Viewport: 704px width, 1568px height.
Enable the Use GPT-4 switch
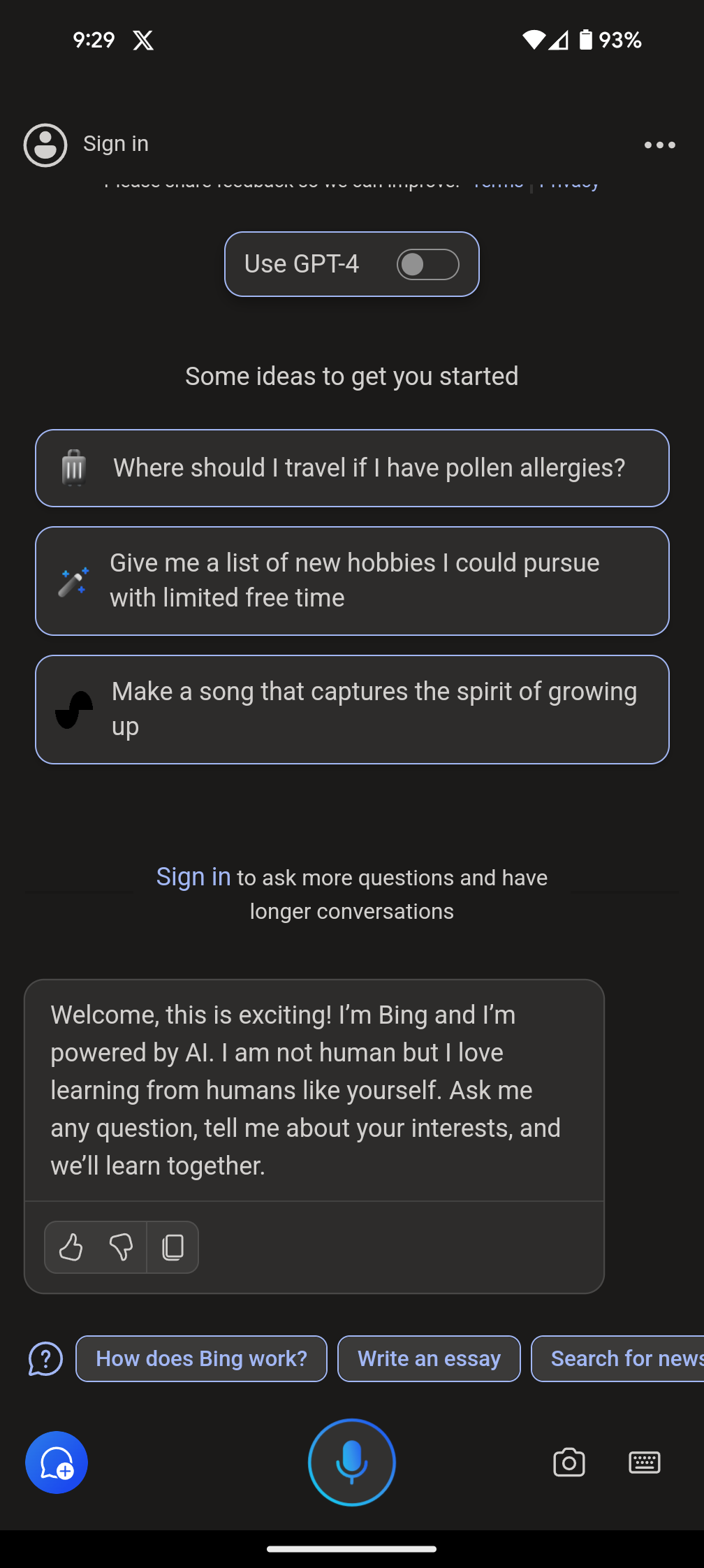click(427, 264)
